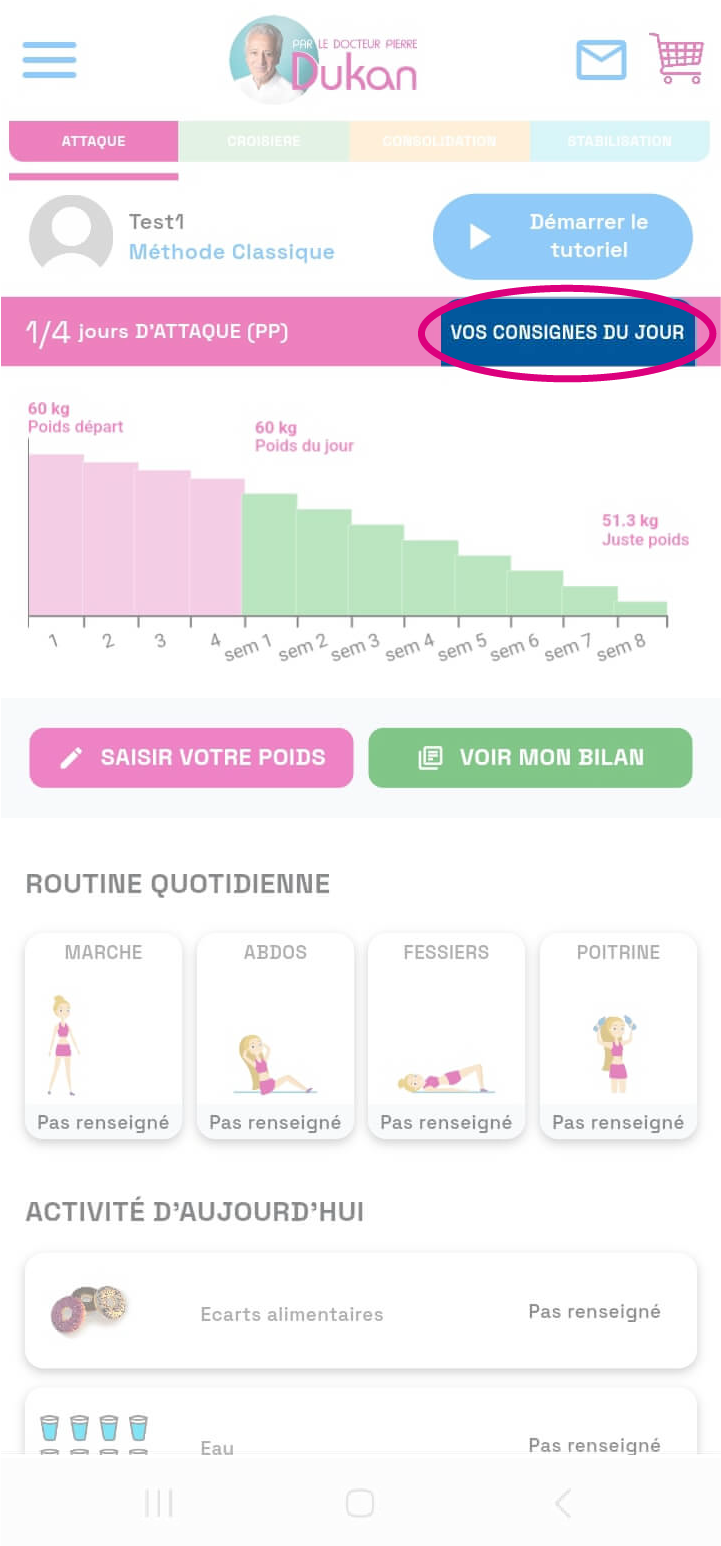Open the messages envelope
The image size is (721, 1546).
[601, 60]
